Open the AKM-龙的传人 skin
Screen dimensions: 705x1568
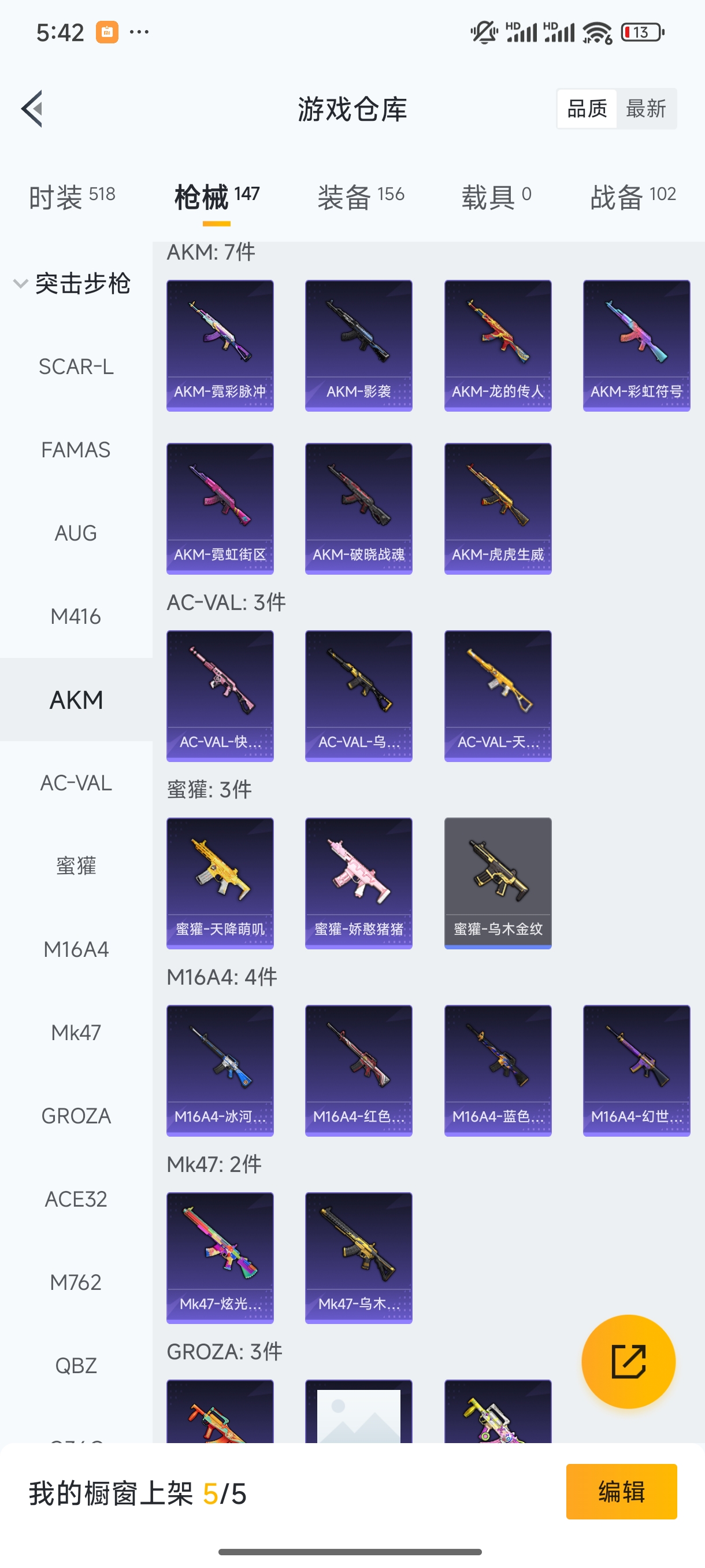tap(498, 345)
